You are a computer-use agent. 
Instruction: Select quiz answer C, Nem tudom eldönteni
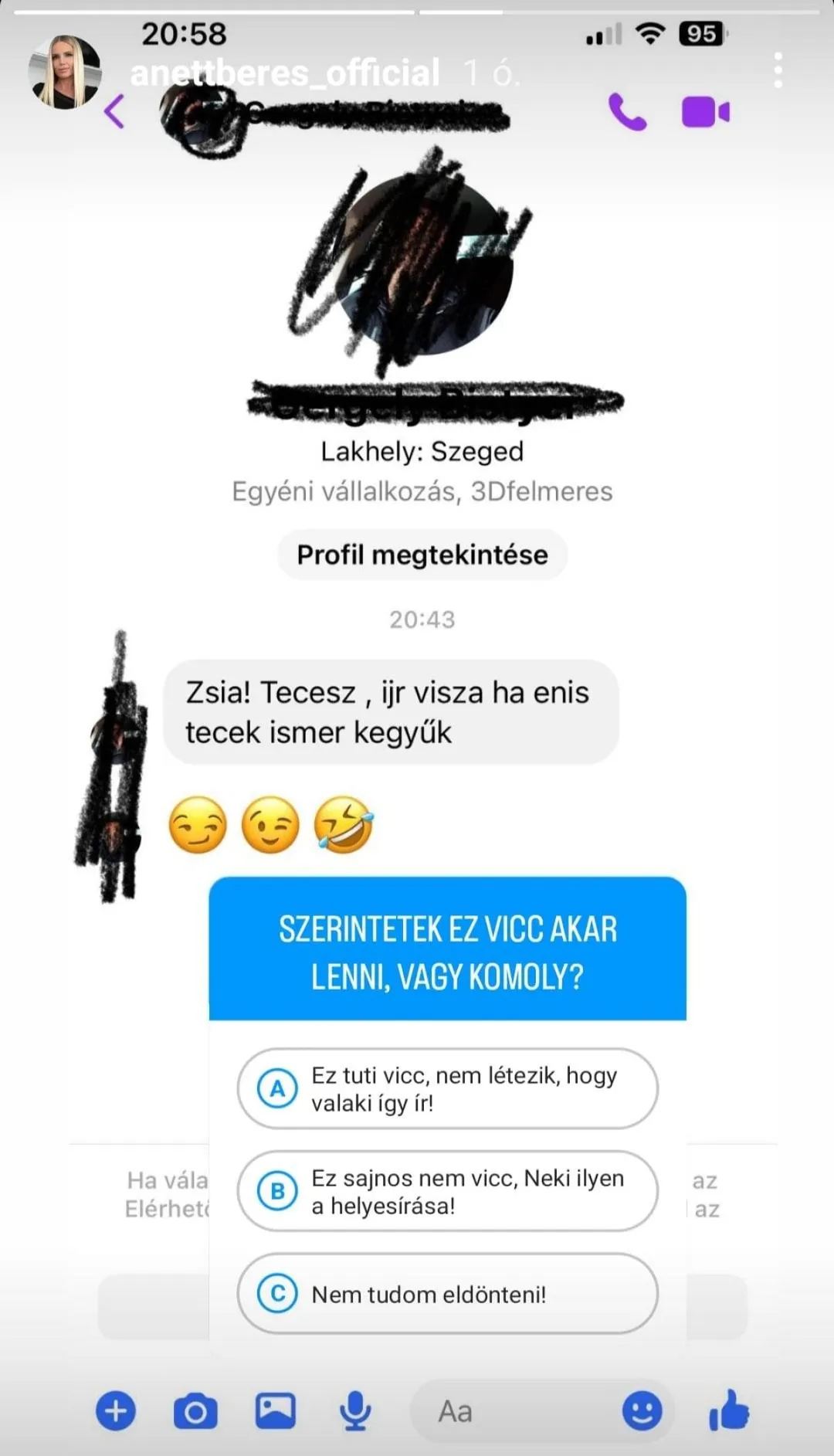(x=447, y=1294)
